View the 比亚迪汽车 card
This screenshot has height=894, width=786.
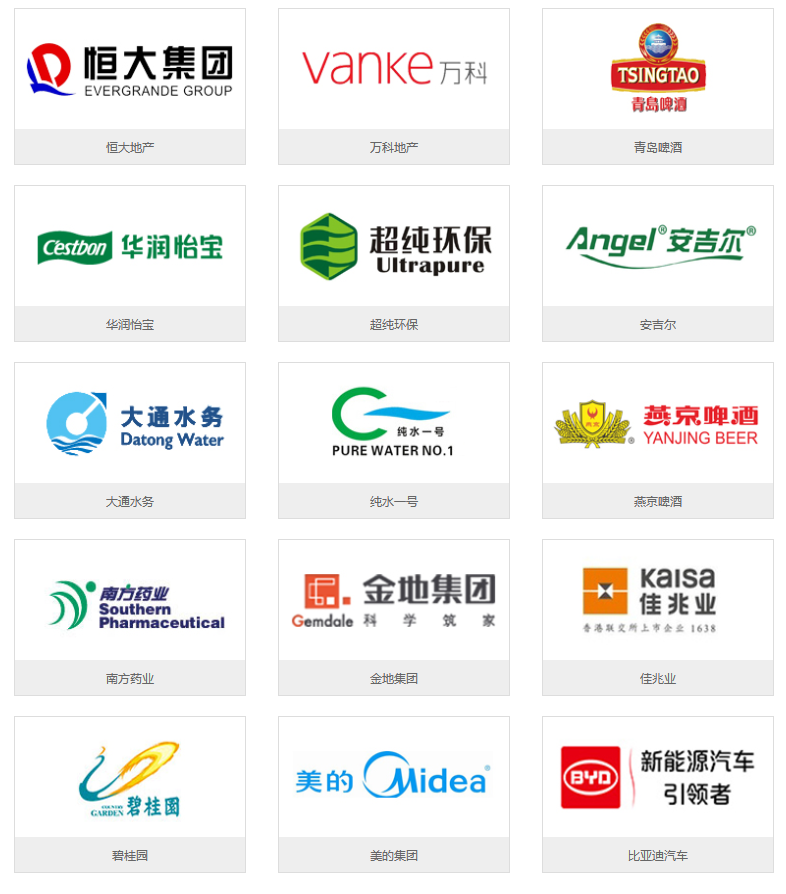(x=658, y=778)
